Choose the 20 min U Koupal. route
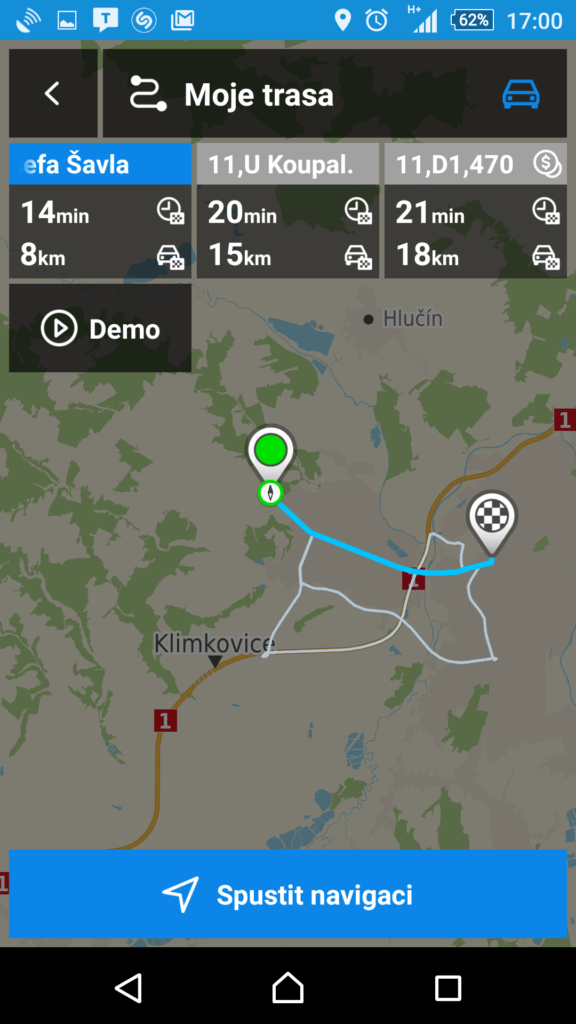This screenshot has width=576, height=1024. [x=287, y=210]
